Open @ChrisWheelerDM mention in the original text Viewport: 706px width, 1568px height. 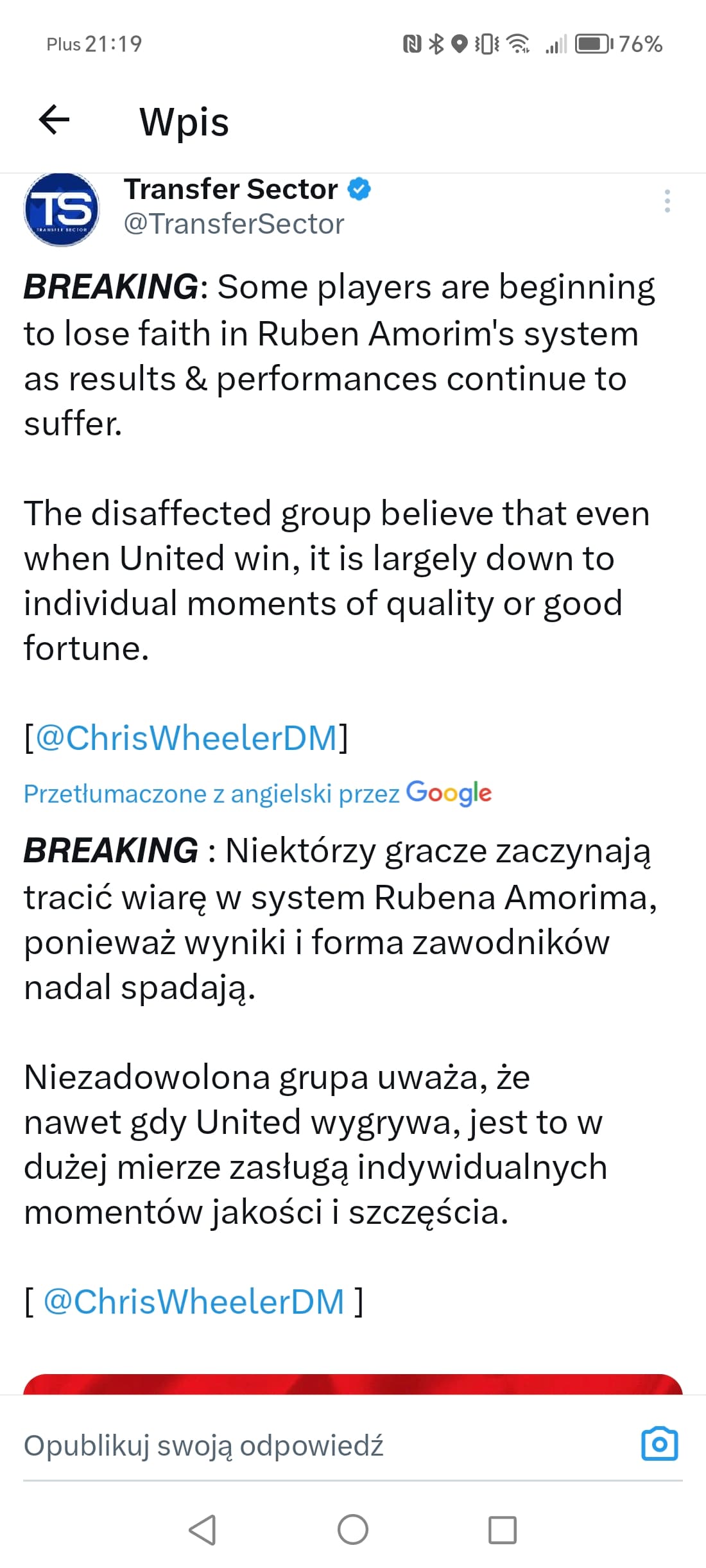pyautogui.click(x=186, y=737)
